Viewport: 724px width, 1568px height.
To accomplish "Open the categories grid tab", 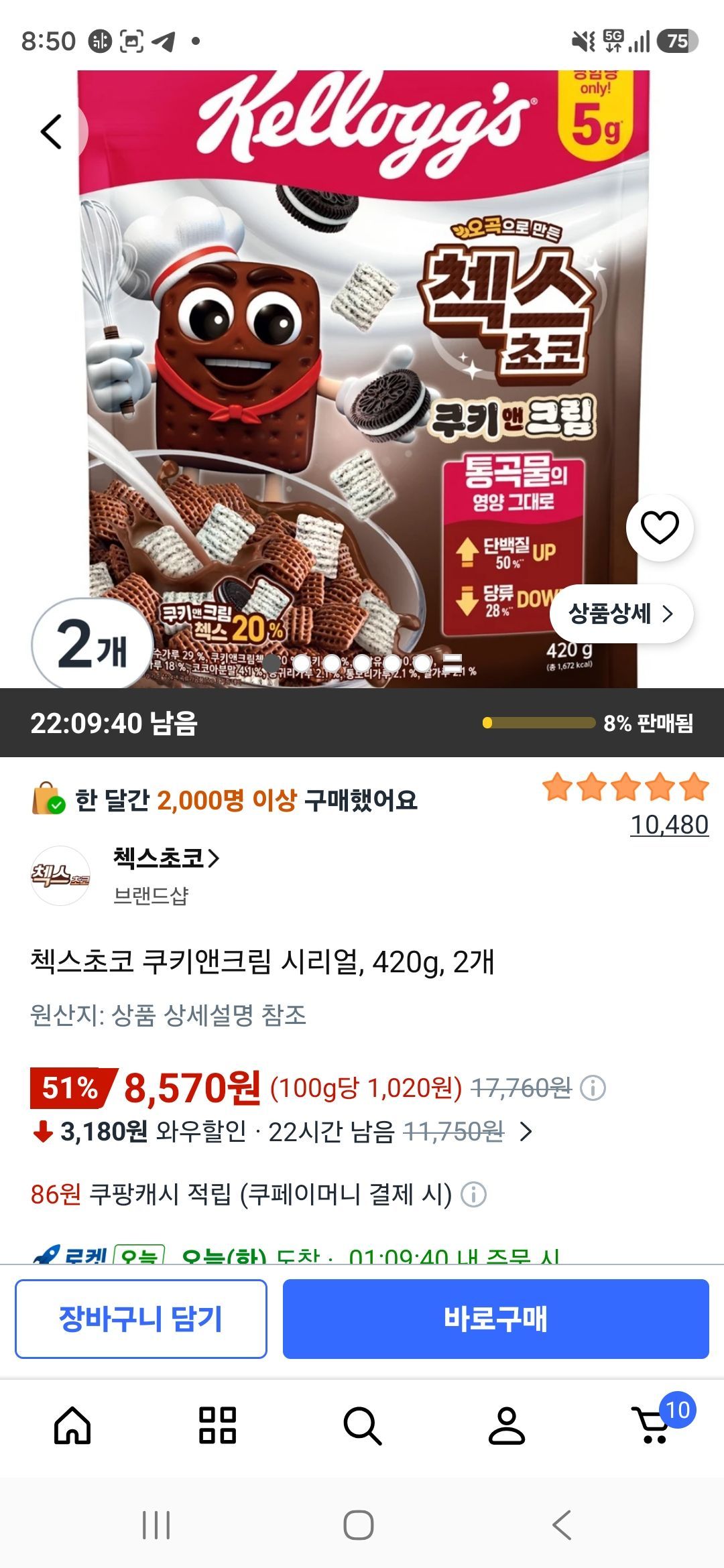I will [217, 1425].
